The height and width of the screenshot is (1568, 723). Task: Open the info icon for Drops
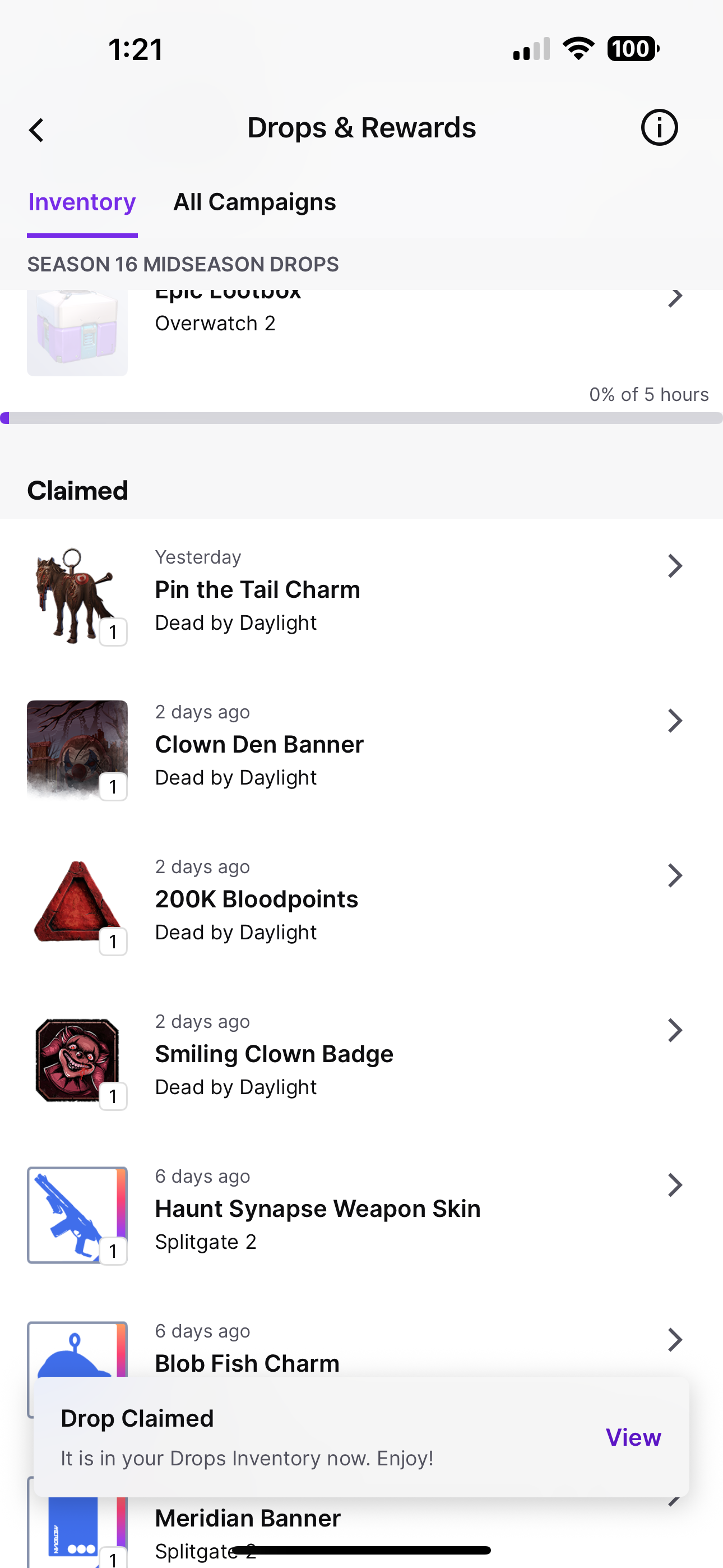(659, 128)
